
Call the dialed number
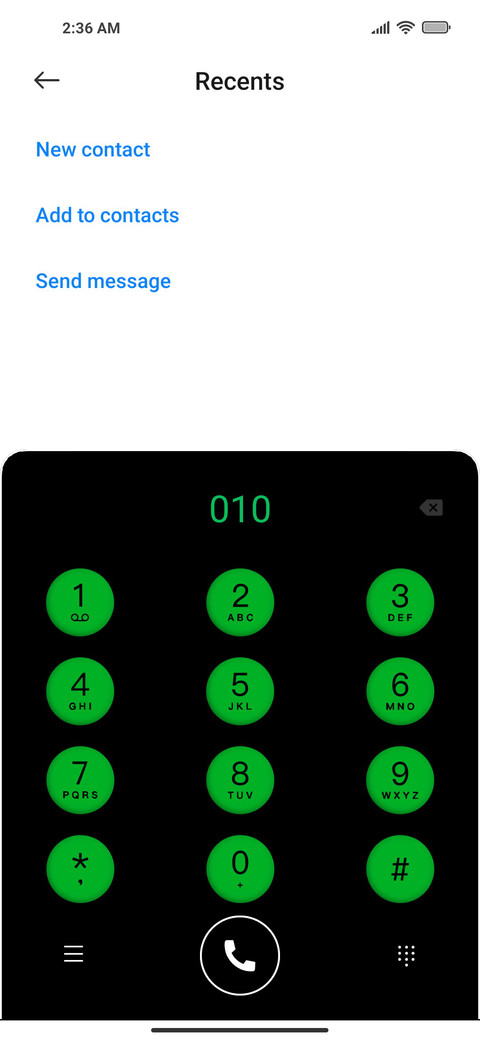click(240, 956)
